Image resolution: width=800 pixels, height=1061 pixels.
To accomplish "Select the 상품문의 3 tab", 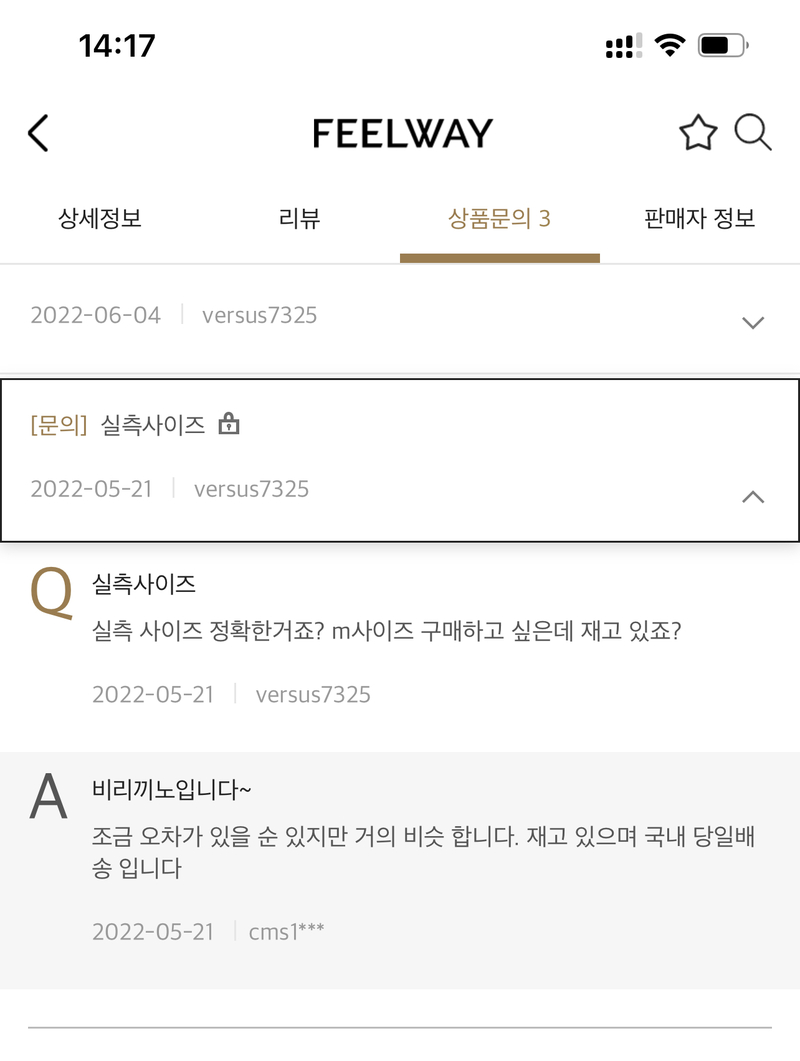I will click(499, 219).
